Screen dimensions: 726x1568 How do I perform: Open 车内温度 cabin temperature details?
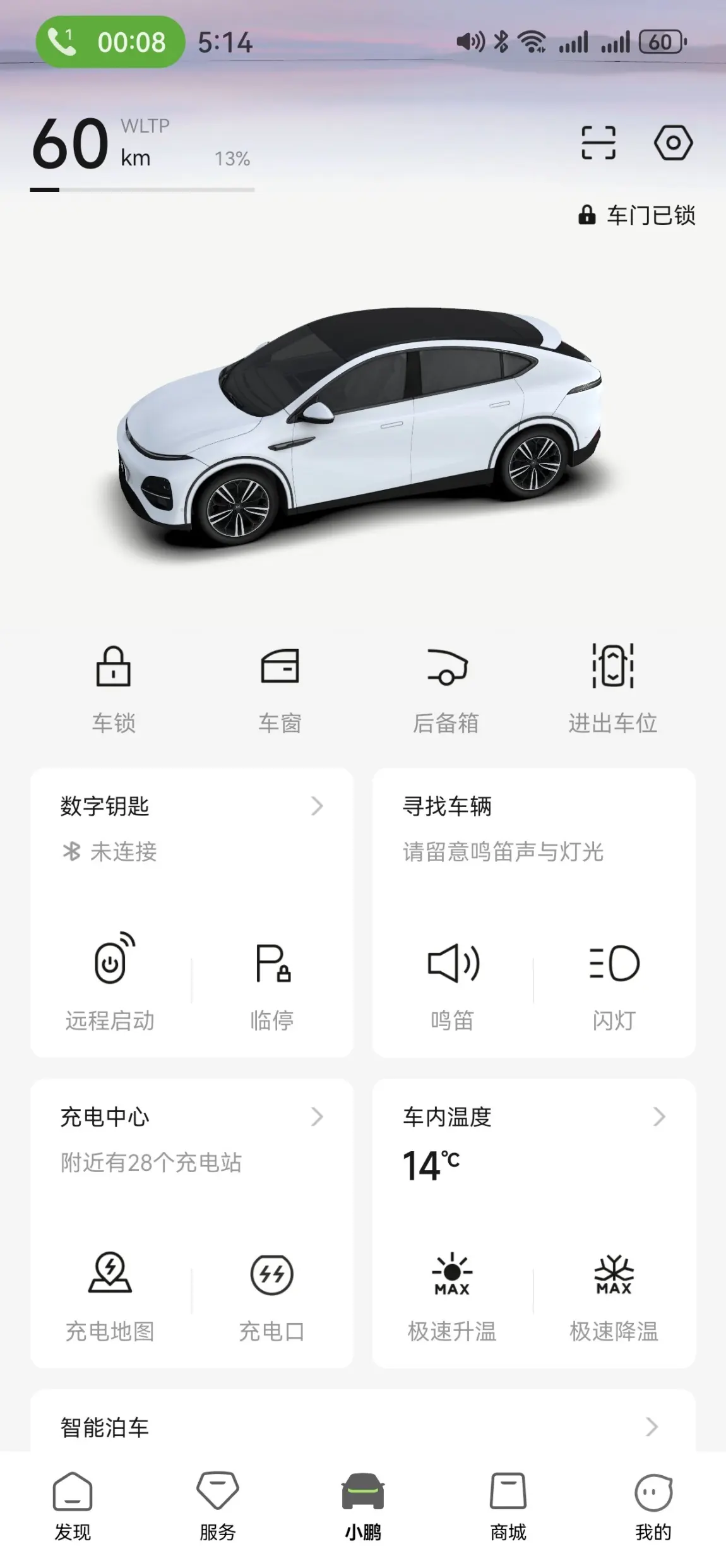[533, 1117]
